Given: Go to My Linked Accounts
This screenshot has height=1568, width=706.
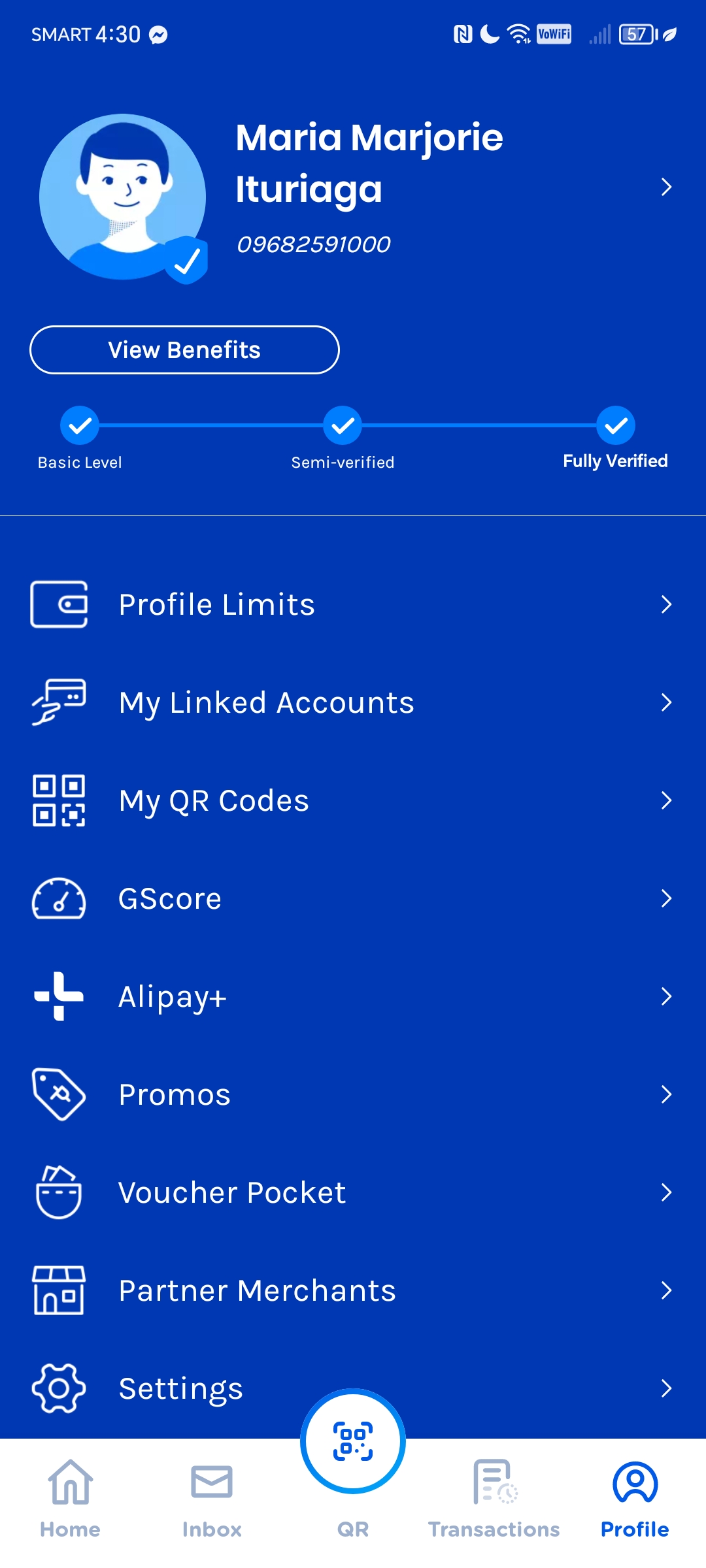Looking at the screenshot, I should point(353,702).
